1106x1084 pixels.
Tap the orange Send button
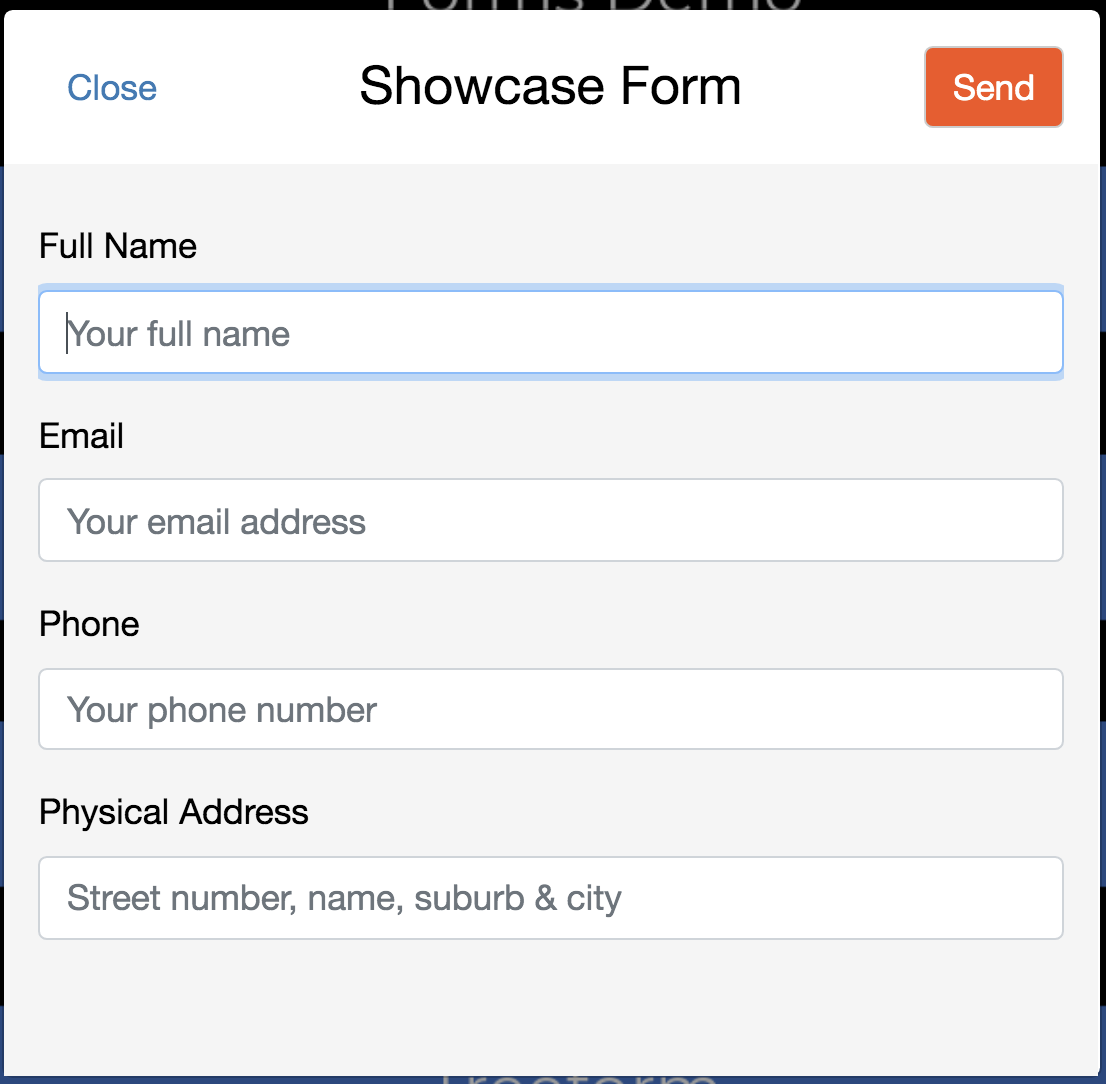coord(993,88)
